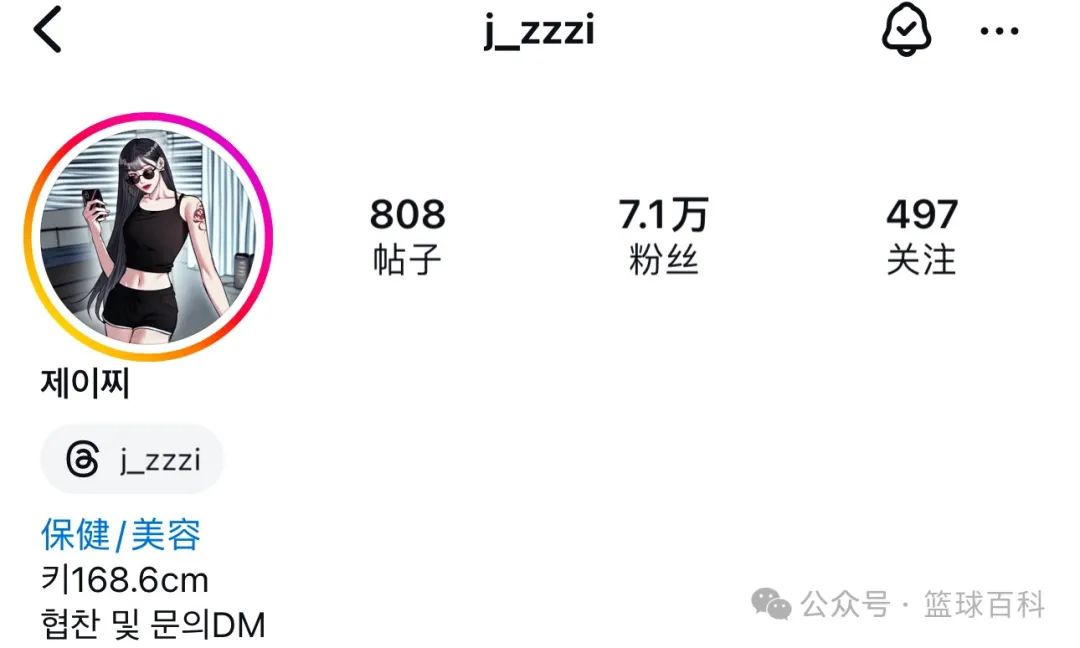Viewport: 1080px width, 648px height.
Task: Open the 保健/美容 category link
Action: [x=121, y=536]
